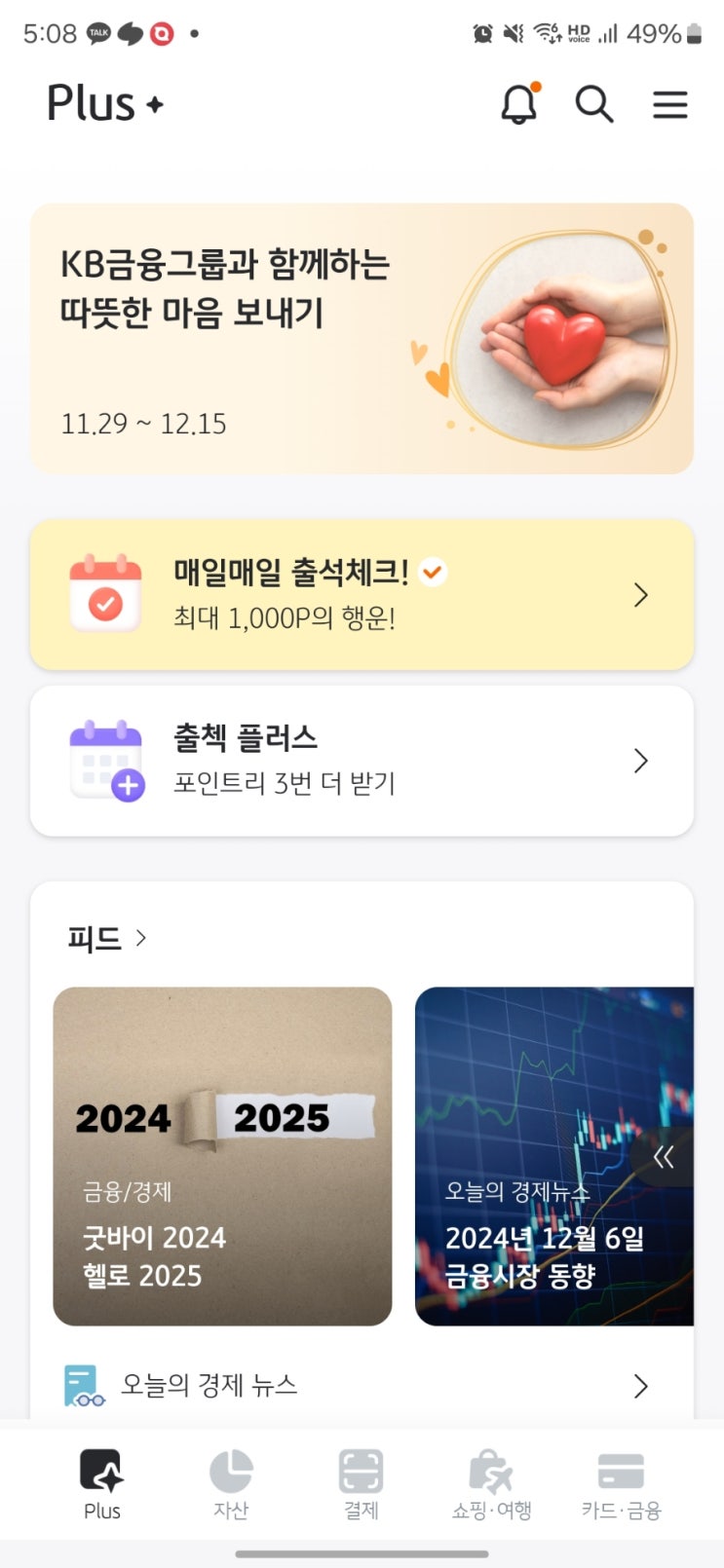Switch to the 자산 tab

tap(231, 1484)
